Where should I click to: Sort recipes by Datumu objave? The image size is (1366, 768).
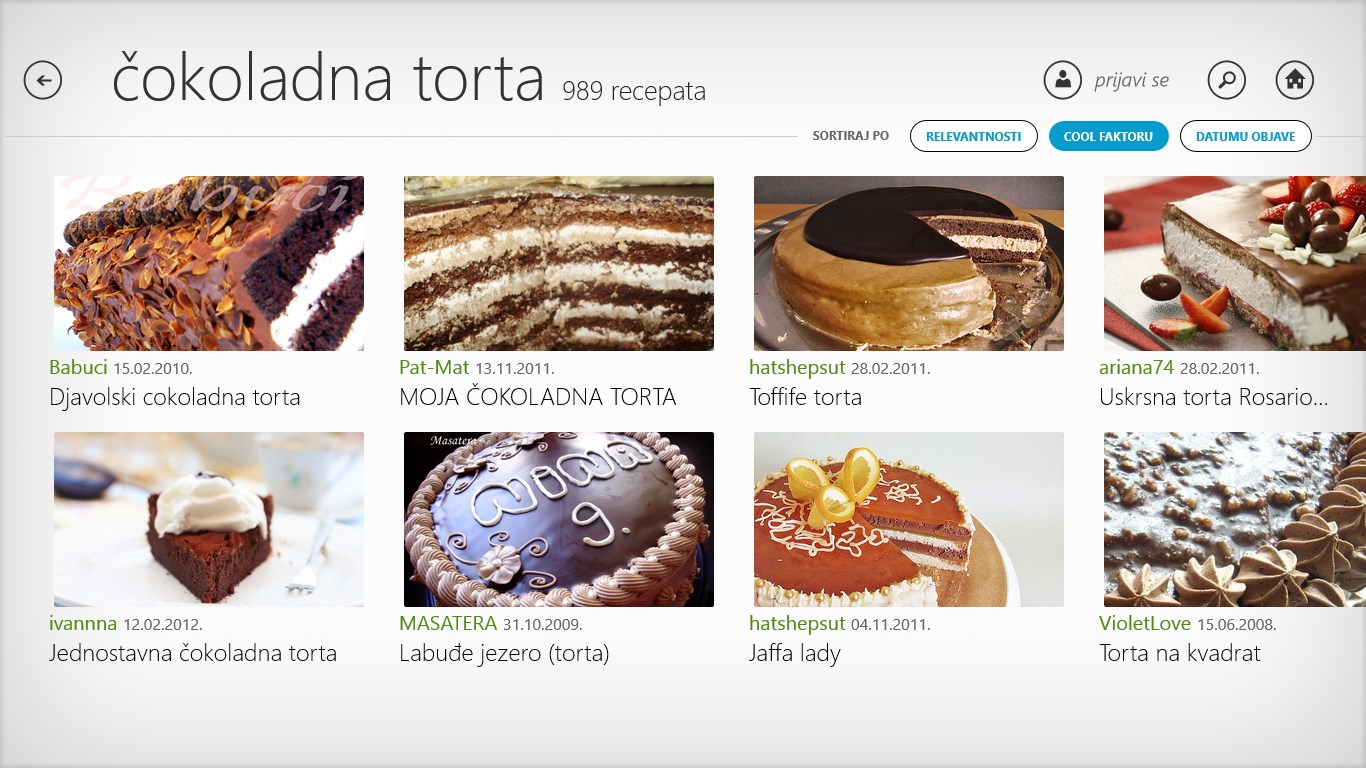(1245, 136)
